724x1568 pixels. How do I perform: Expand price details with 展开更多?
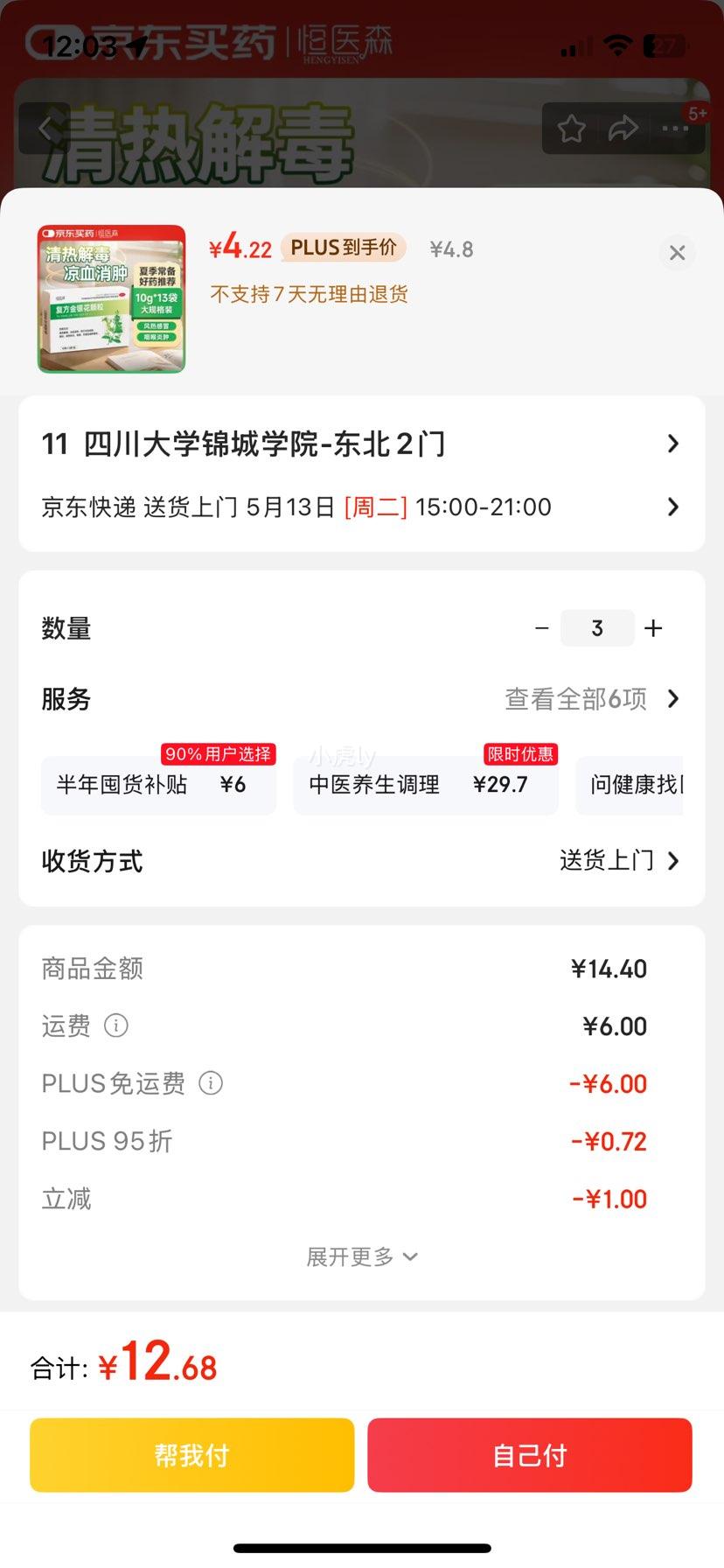(361, 1256)
